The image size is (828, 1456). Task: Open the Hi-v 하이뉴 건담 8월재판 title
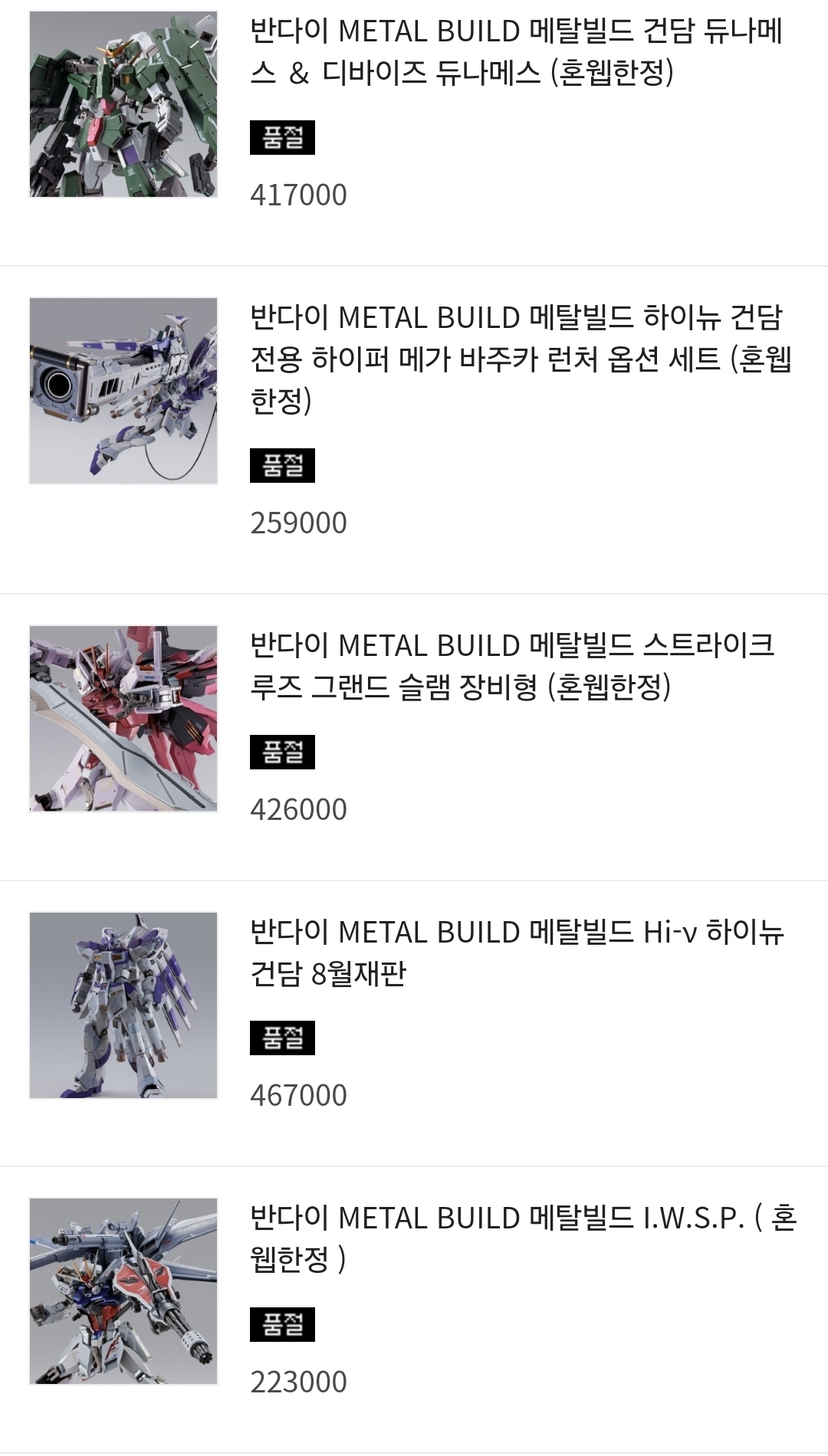tap(517, 953)
